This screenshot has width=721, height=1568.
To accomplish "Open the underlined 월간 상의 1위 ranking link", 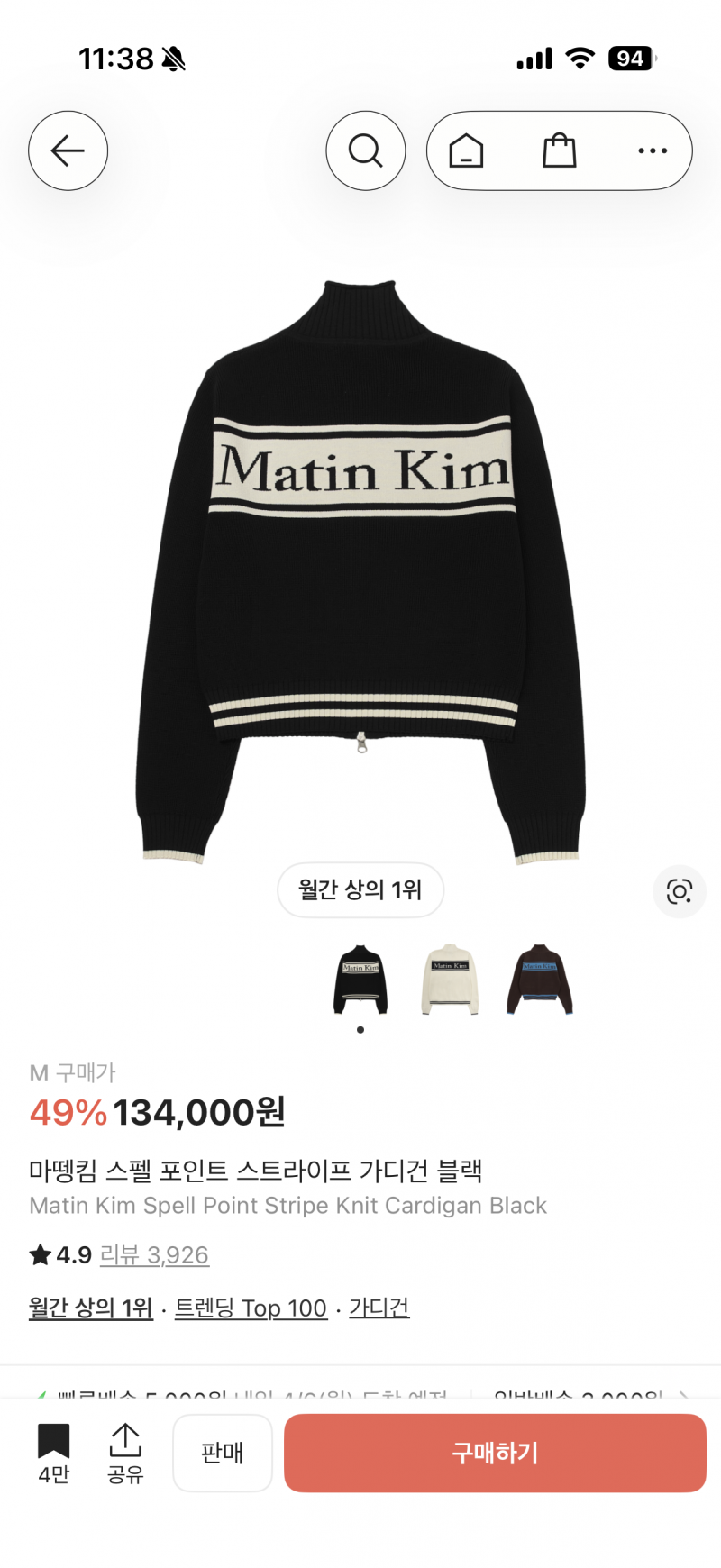I will pyautogui.click(x=91, y=1308).
